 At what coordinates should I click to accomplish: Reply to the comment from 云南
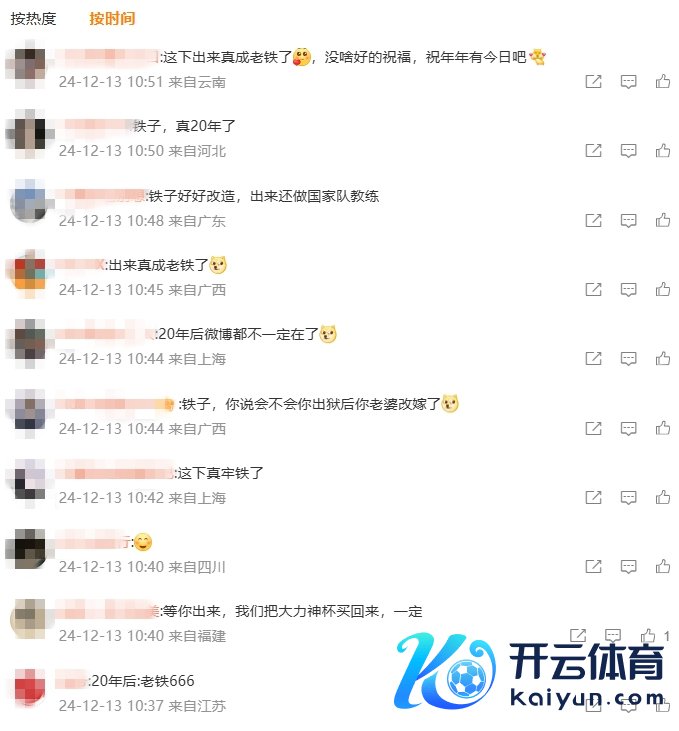pos(628,82)
